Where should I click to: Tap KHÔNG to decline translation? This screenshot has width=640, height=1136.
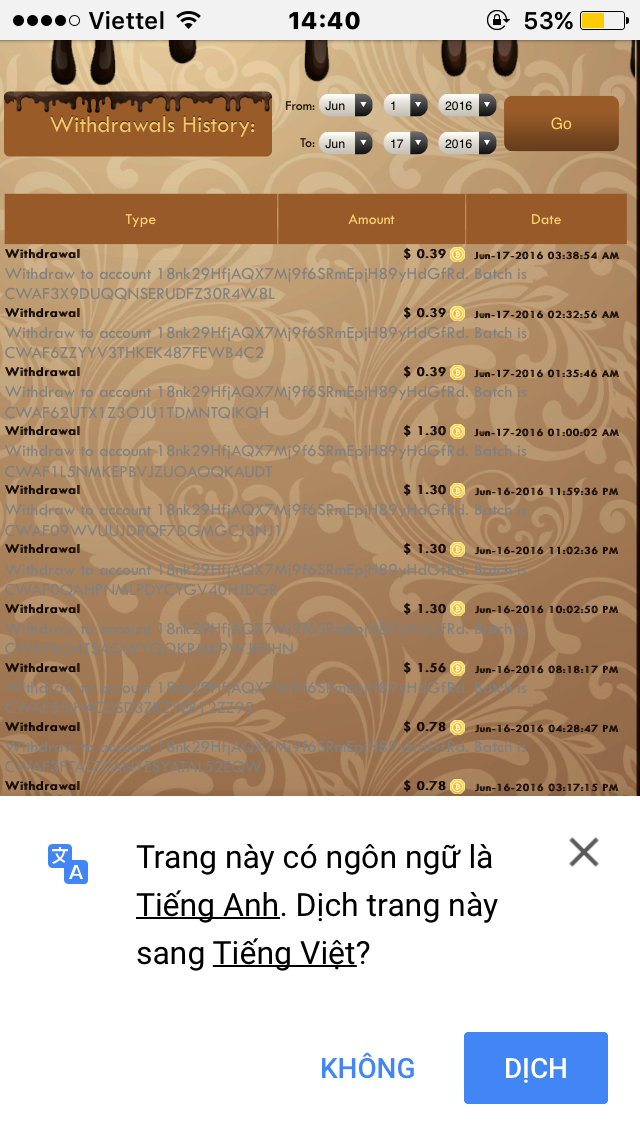(x=367, y=1068)
